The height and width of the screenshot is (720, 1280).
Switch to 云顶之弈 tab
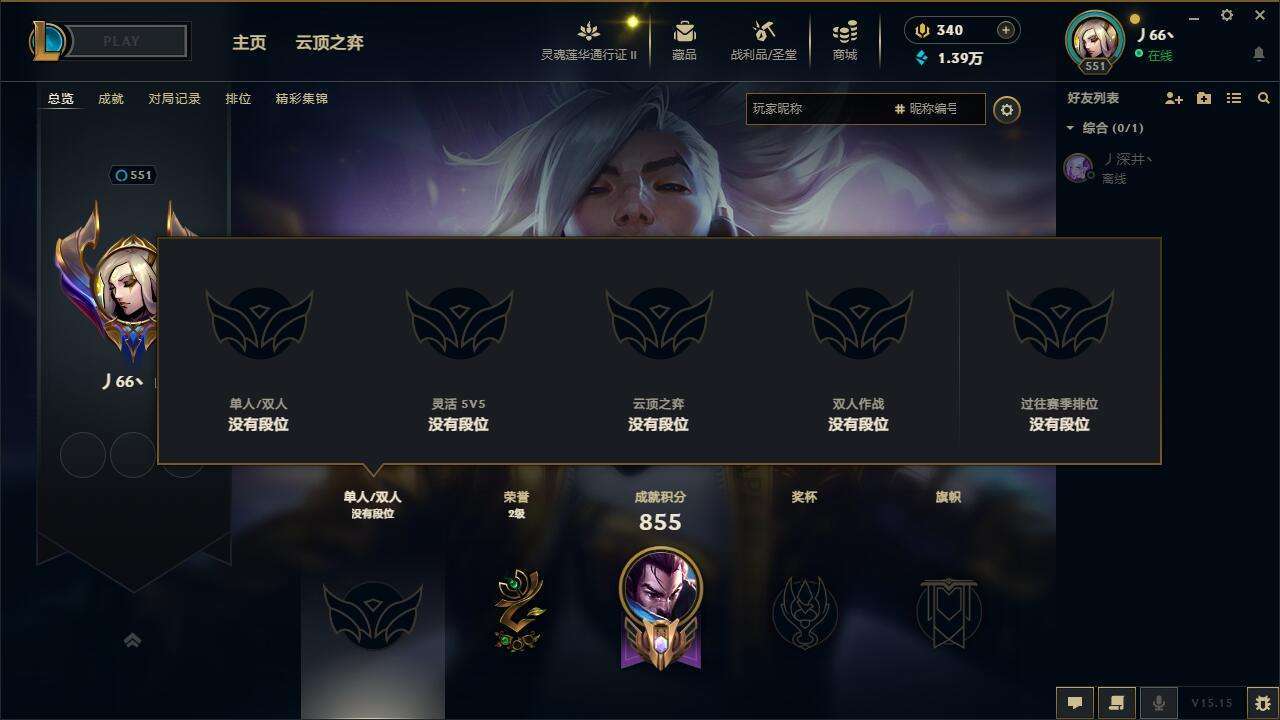tap(329, 42)
